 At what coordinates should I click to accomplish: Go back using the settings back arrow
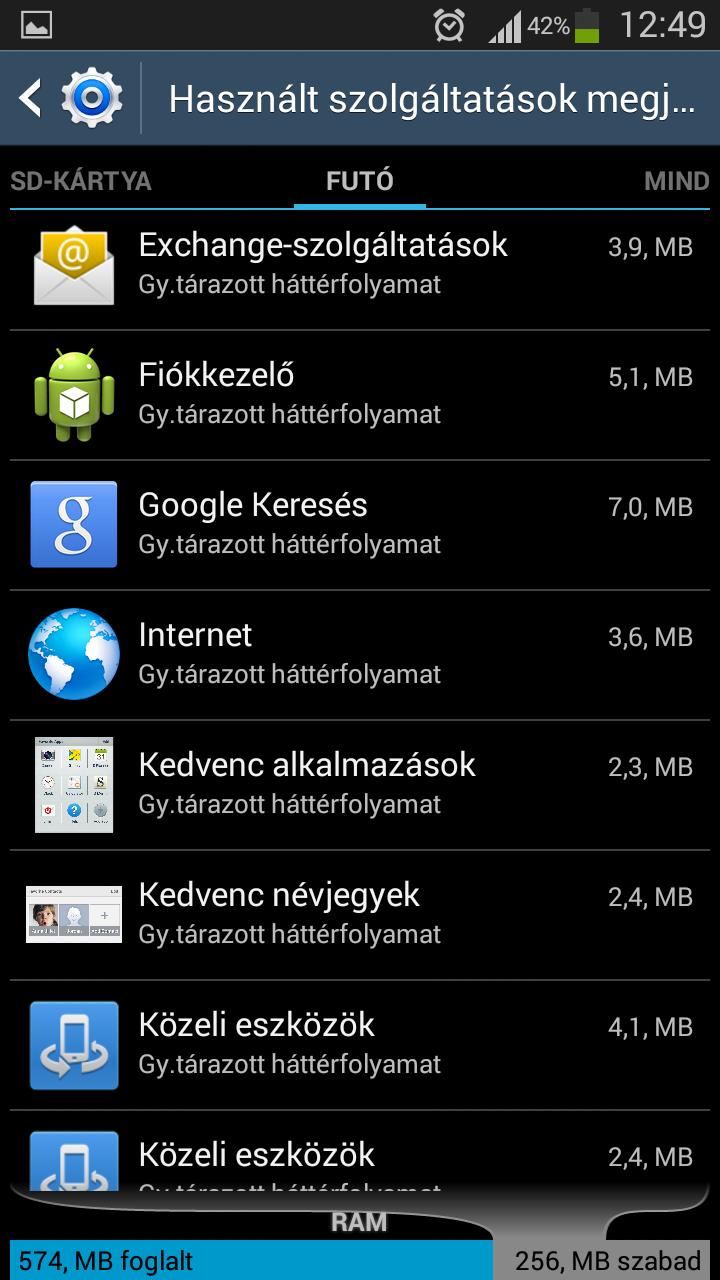click(x=32, y=98)
